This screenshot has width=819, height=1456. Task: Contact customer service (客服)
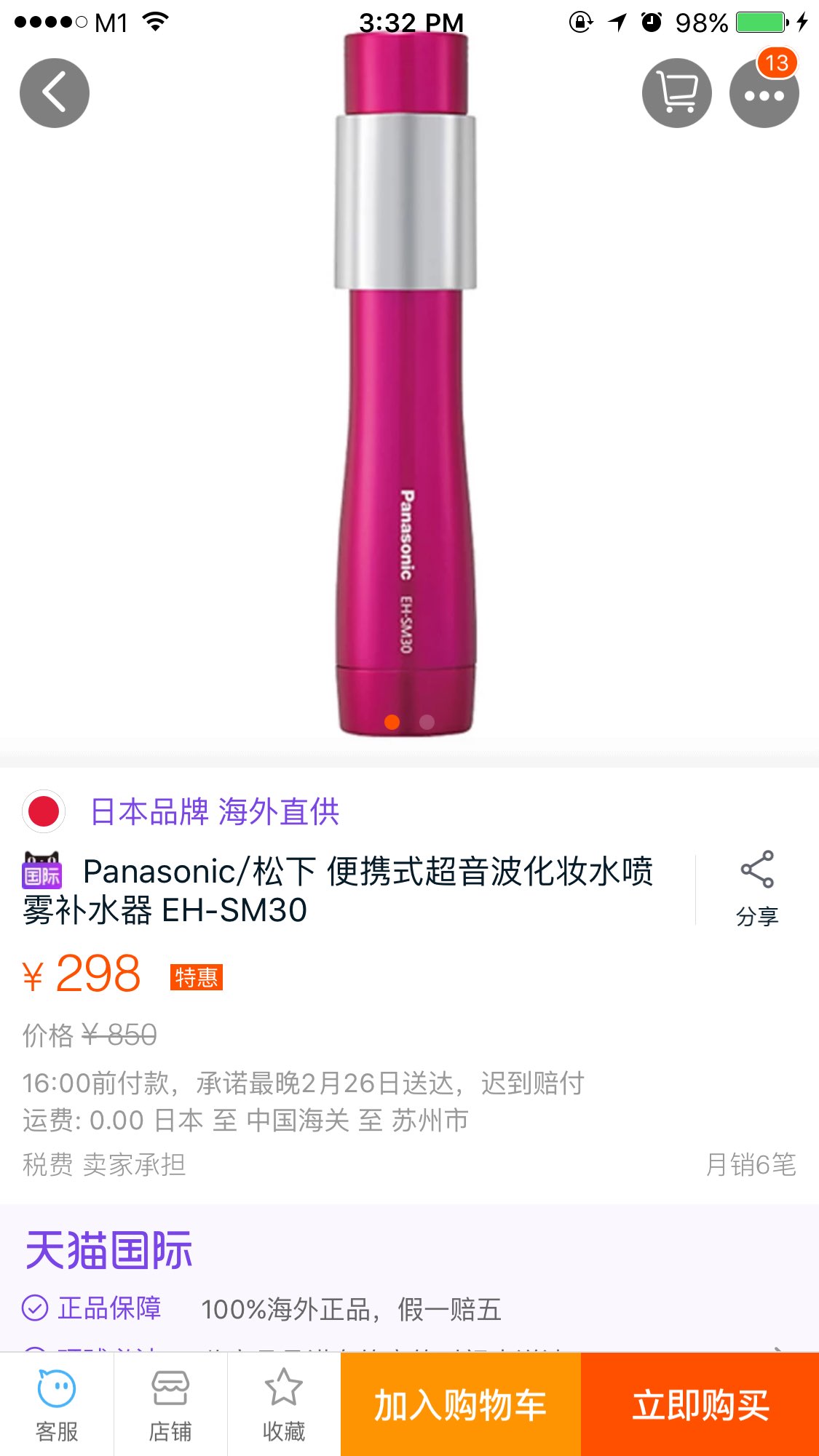(x=57, y=1404)
